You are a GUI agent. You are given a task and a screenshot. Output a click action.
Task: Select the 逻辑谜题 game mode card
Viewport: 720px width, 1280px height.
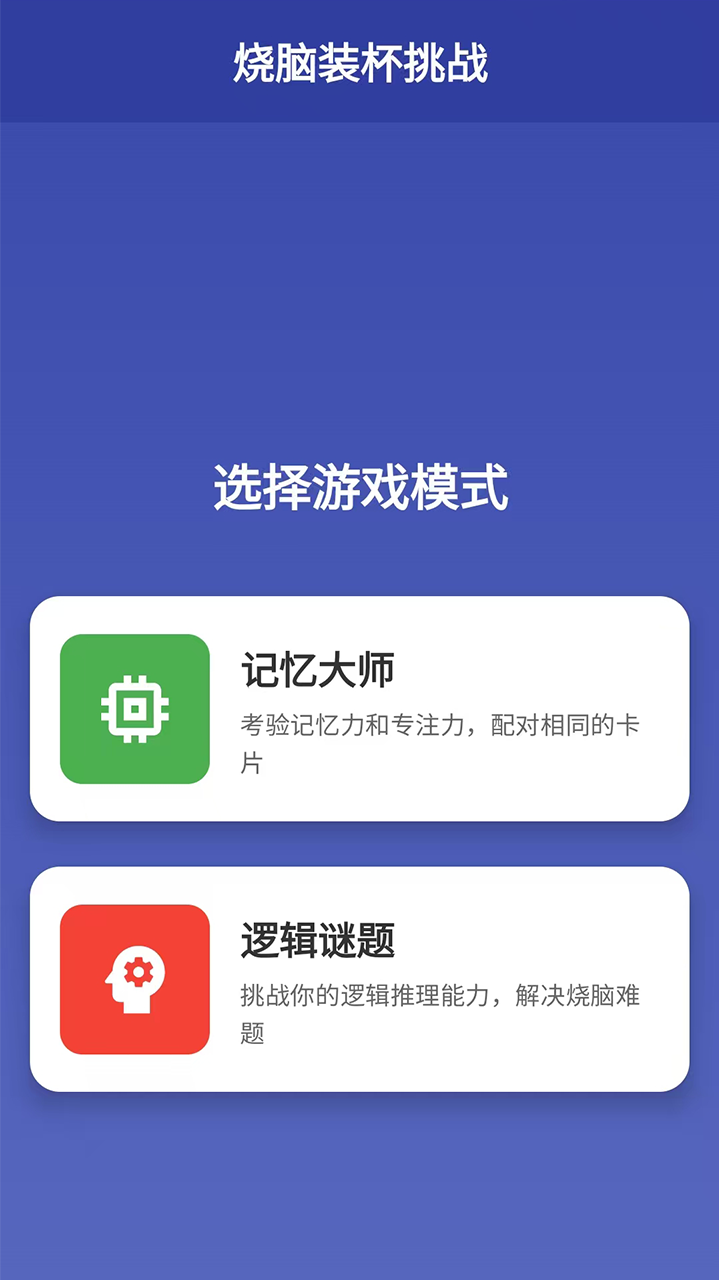click(x=360, y=979)
